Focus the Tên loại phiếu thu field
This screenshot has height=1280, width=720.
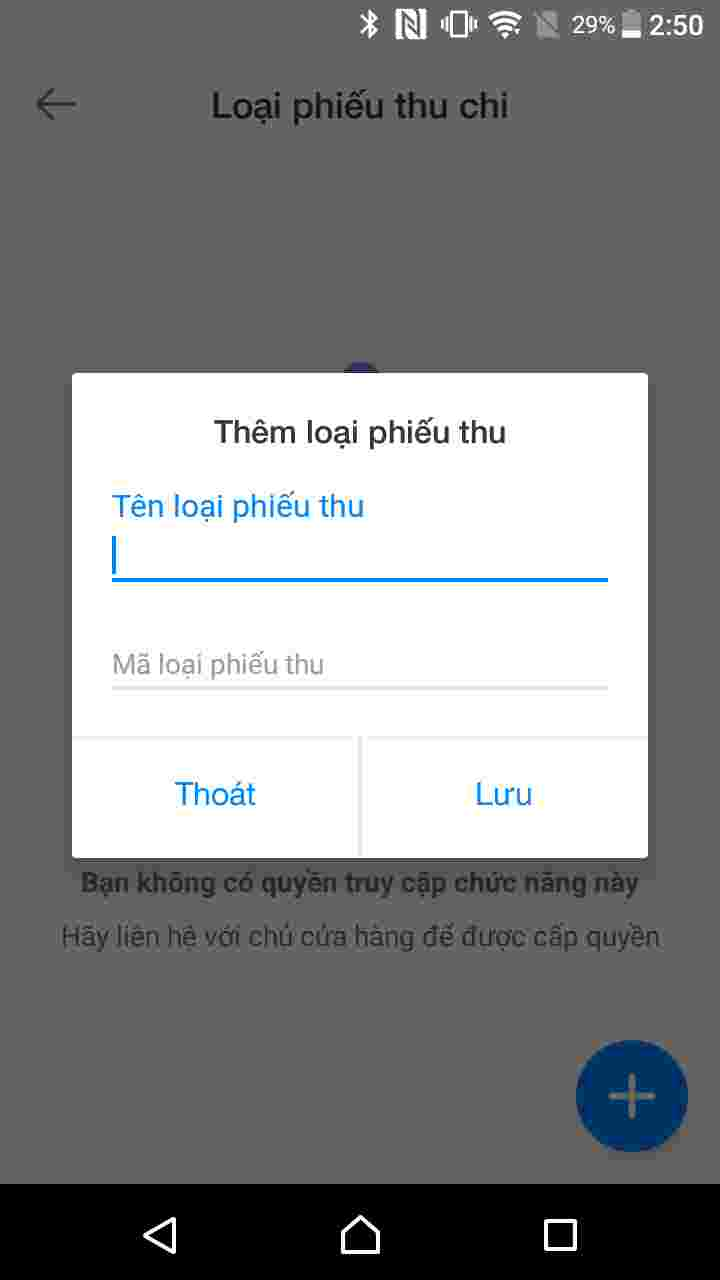point(359,555)
